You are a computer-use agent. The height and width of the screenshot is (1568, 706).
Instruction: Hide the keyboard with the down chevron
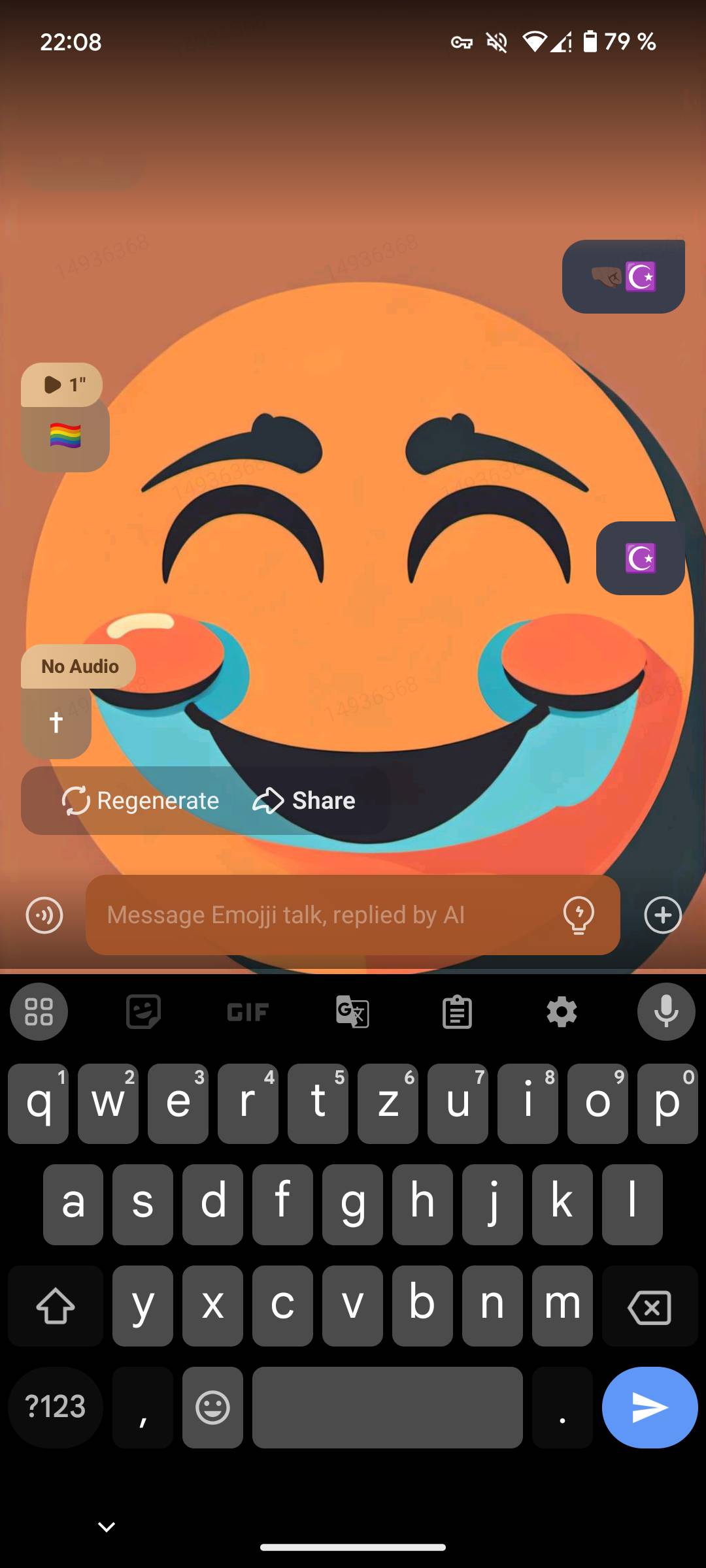tap(107, 1527)
